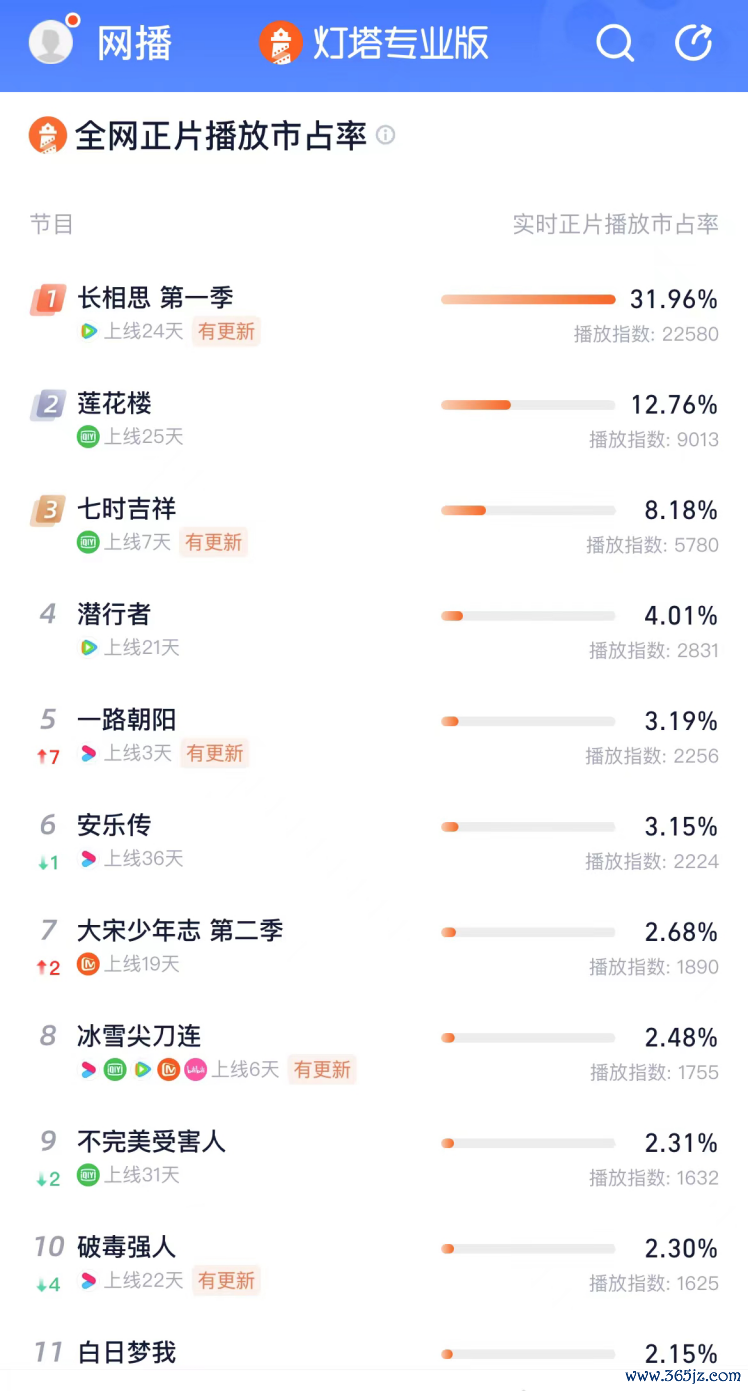Screen dimensions: 748x1391
Task: Open the profile avatar
Action: click(51, 42)
